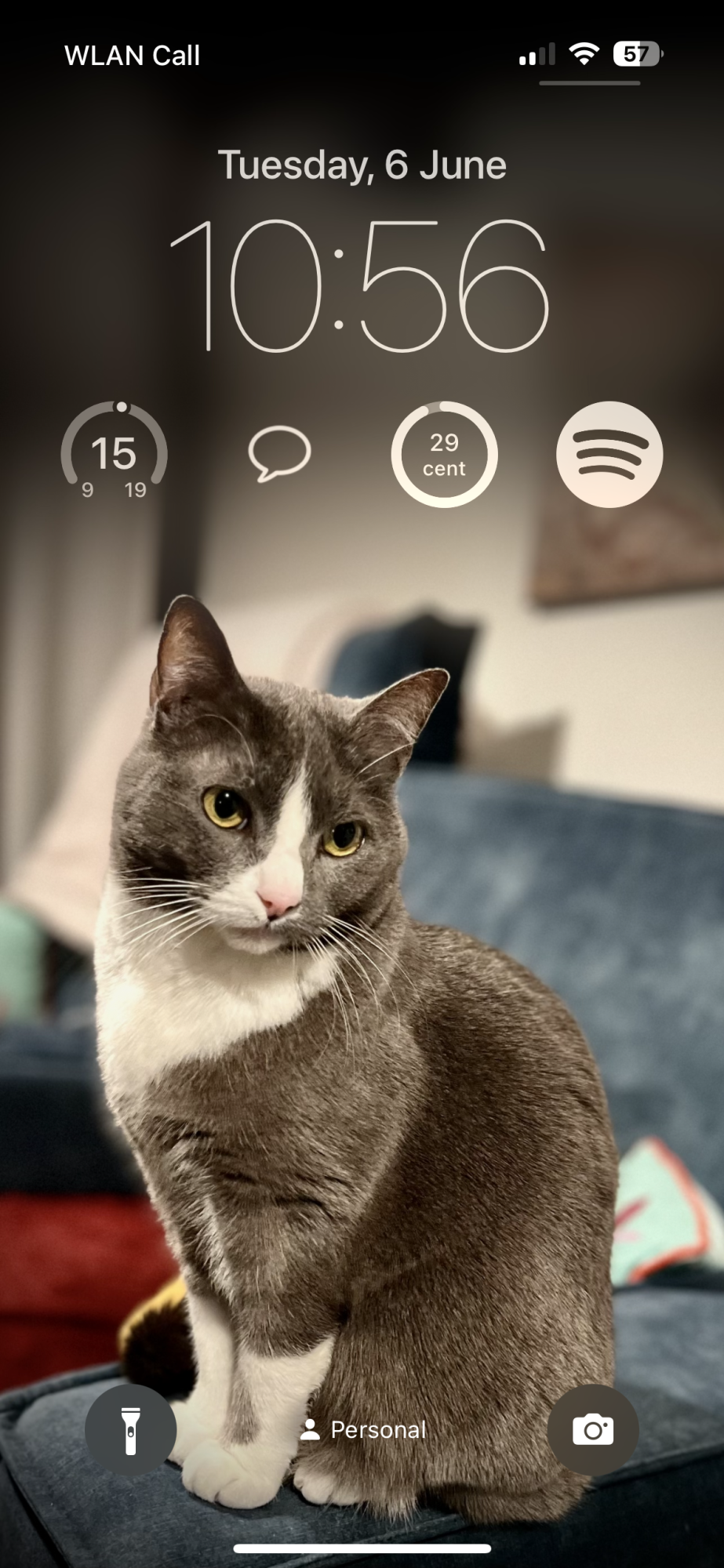Open the Spotify lock screen widget
Image resolution: width=724 pixels, height=1568 pixels.
tap(609, 454)
